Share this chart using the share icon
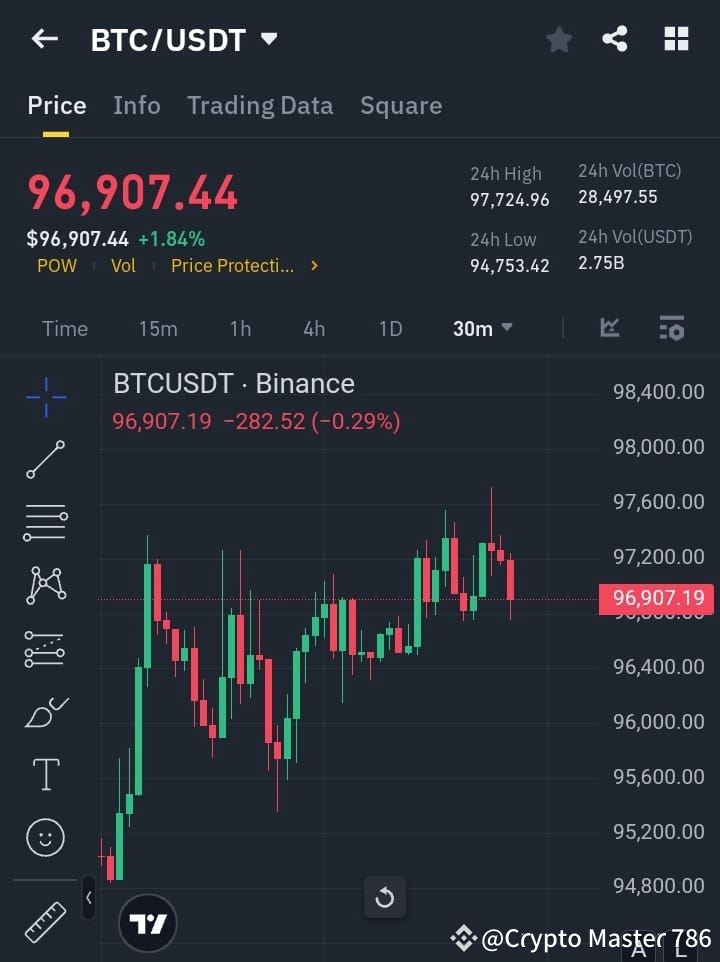Image resolution: width=720 pixels, height=962 pixels. (616, 39)
